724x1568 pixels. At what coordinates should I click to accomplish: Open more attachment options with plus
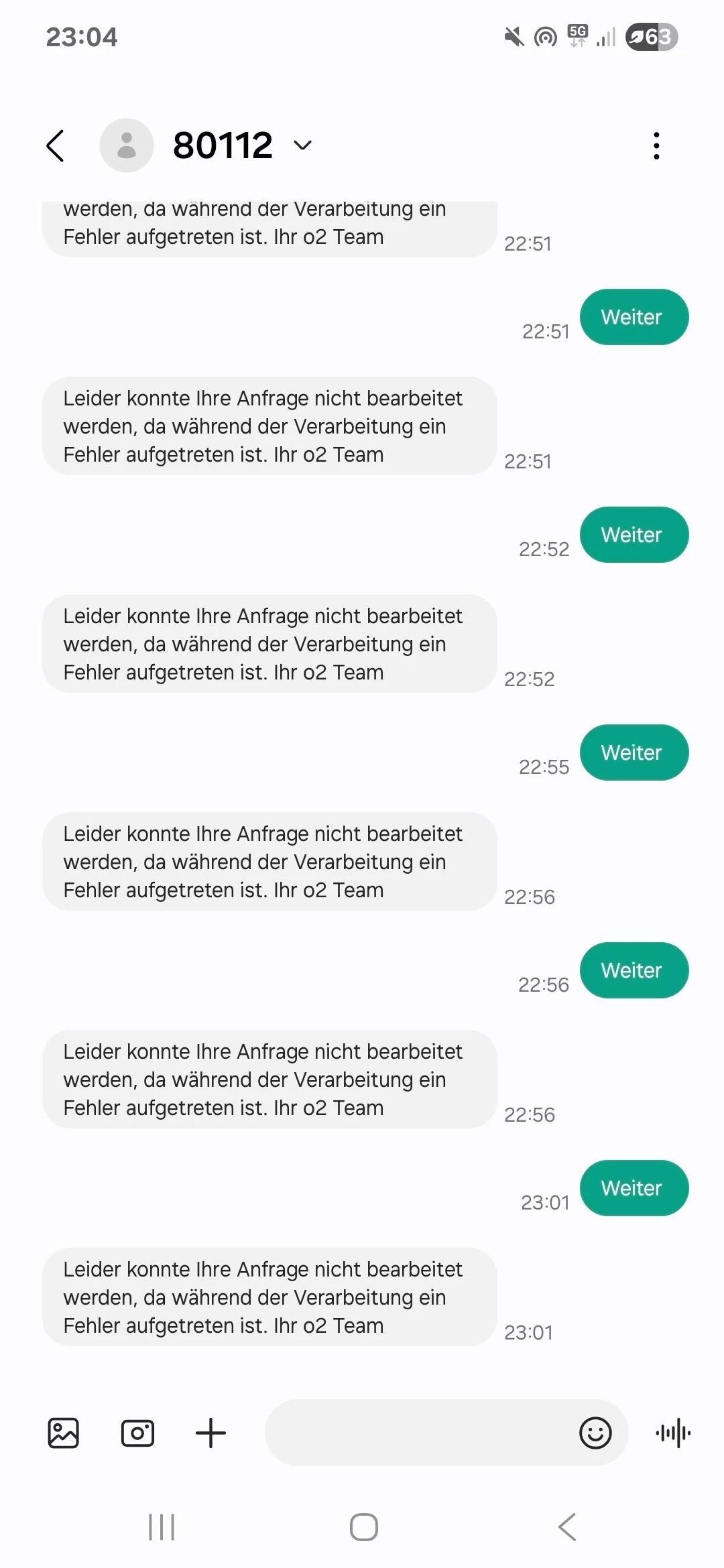pyautogui.click(x=210, y=1433)
